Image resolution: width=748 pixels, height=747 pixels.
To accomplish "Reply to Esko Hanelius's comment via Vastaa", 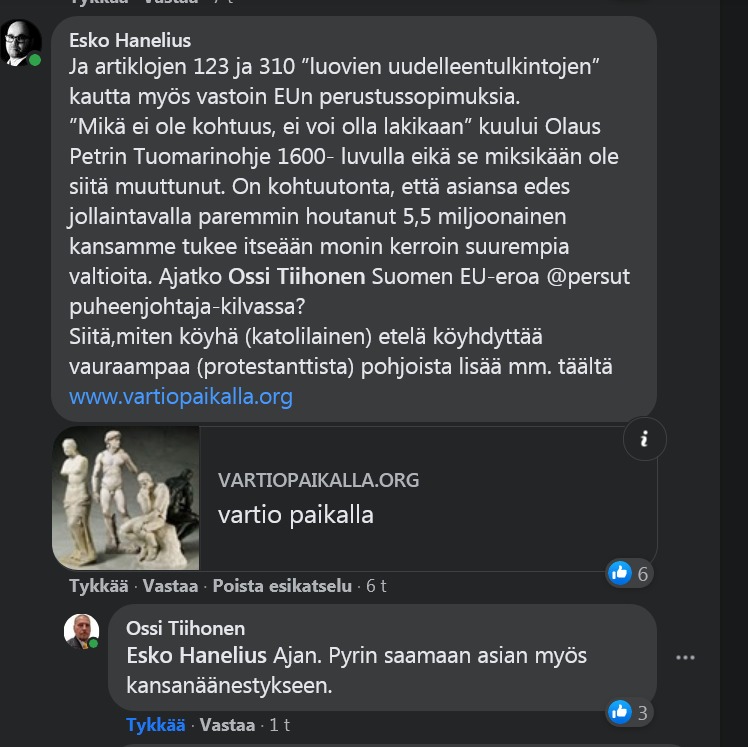I will [x=171, y=586].
